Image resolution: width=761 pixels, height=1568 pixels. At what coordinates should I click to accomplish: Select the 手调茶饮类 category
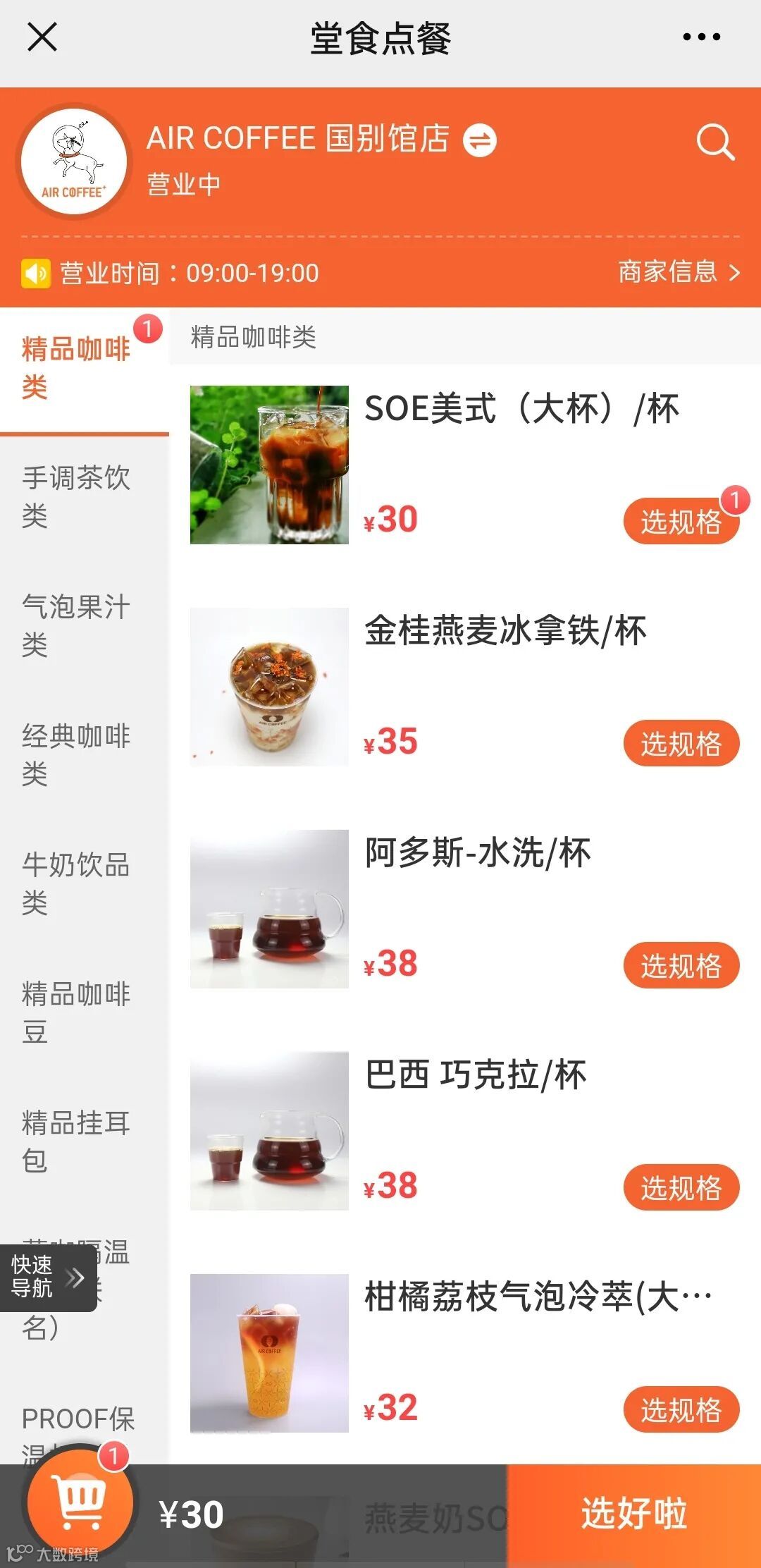pos(76,496)
